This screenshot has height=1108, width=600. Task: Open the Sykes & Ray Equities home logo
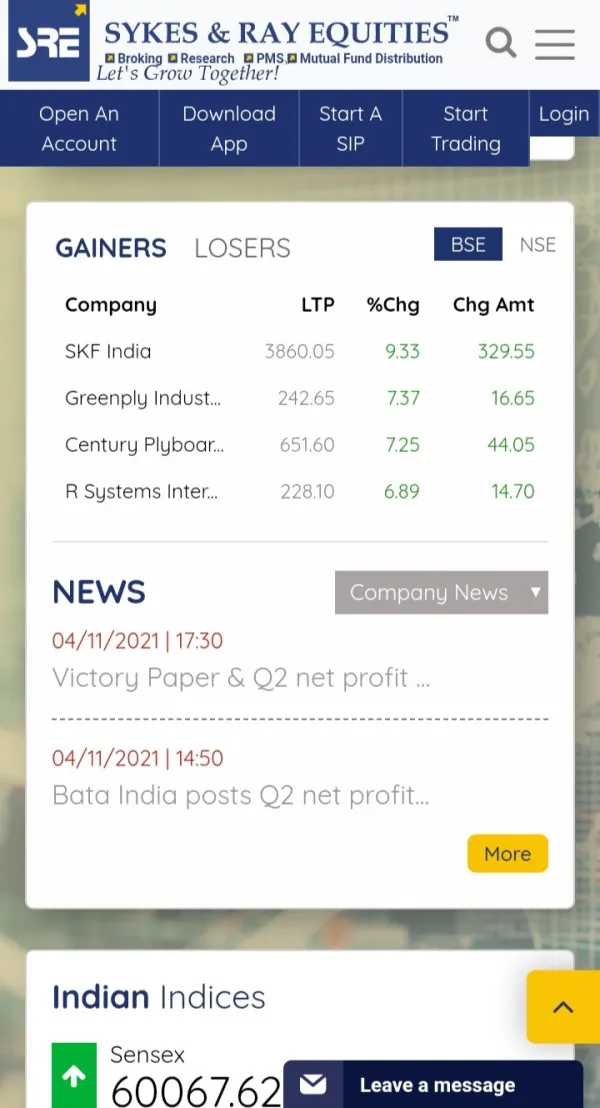tap(48, 43)
